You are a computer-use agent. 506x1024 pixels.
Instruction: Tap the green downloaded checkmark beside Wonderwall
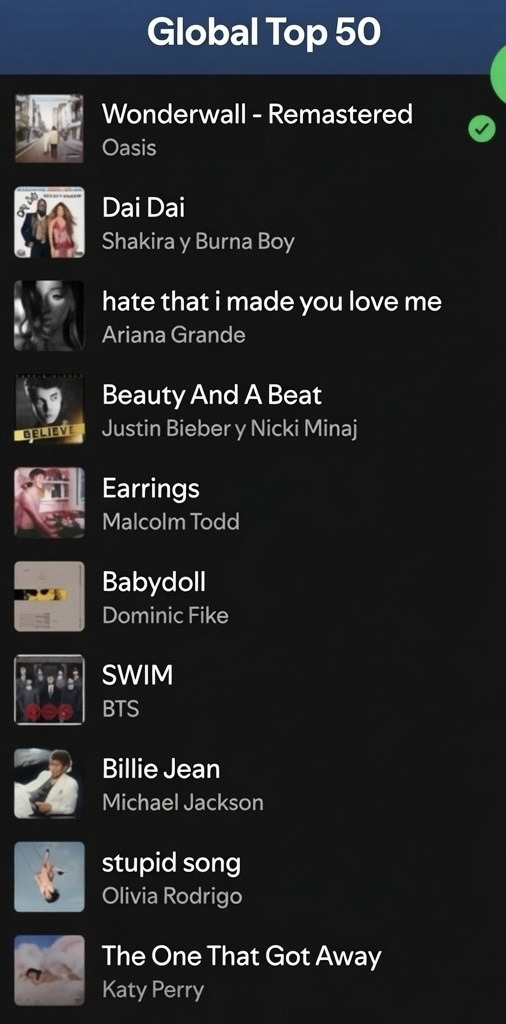(482, 129)
